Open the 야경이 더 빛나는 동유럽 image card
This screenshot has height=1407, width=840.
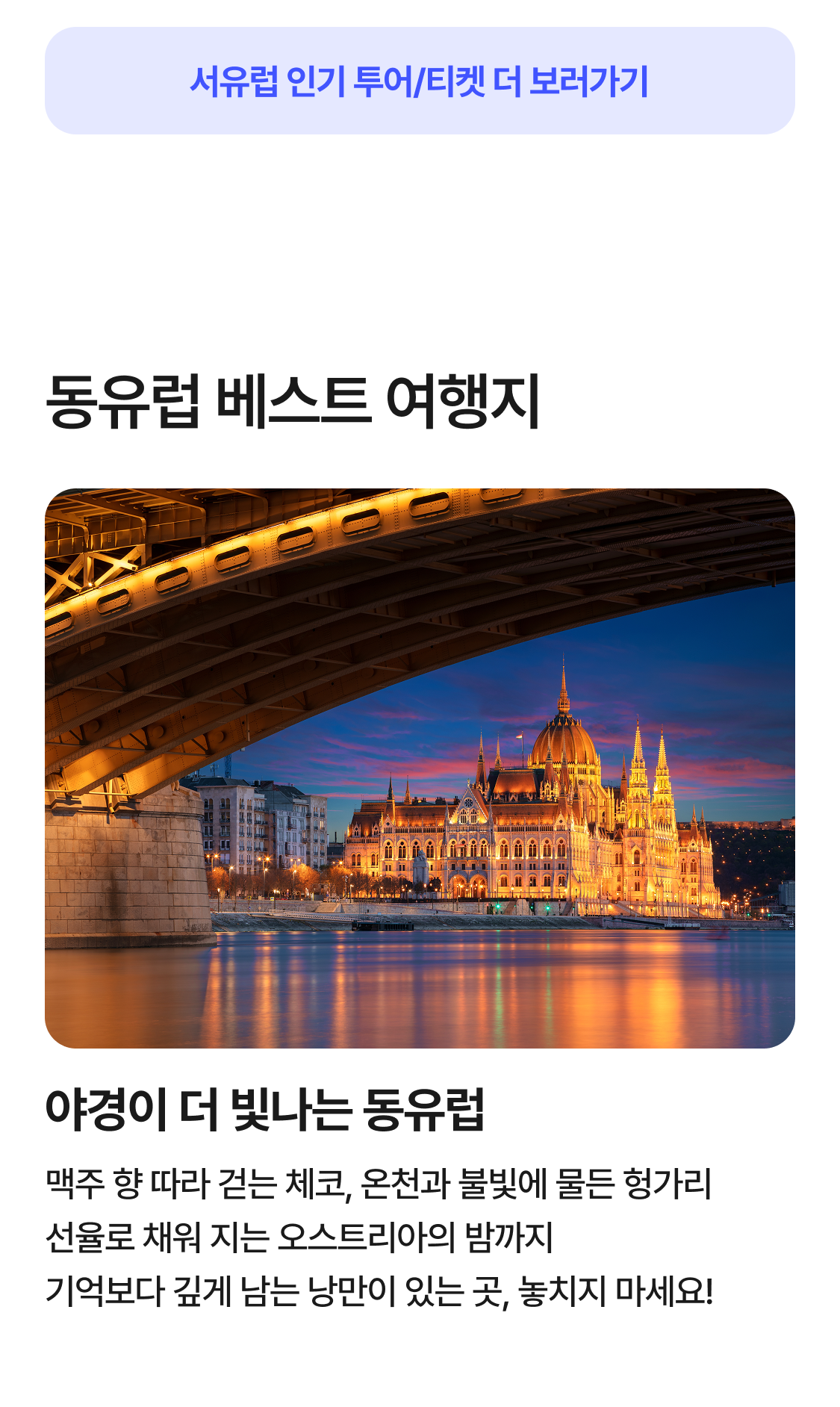(420, 768)
